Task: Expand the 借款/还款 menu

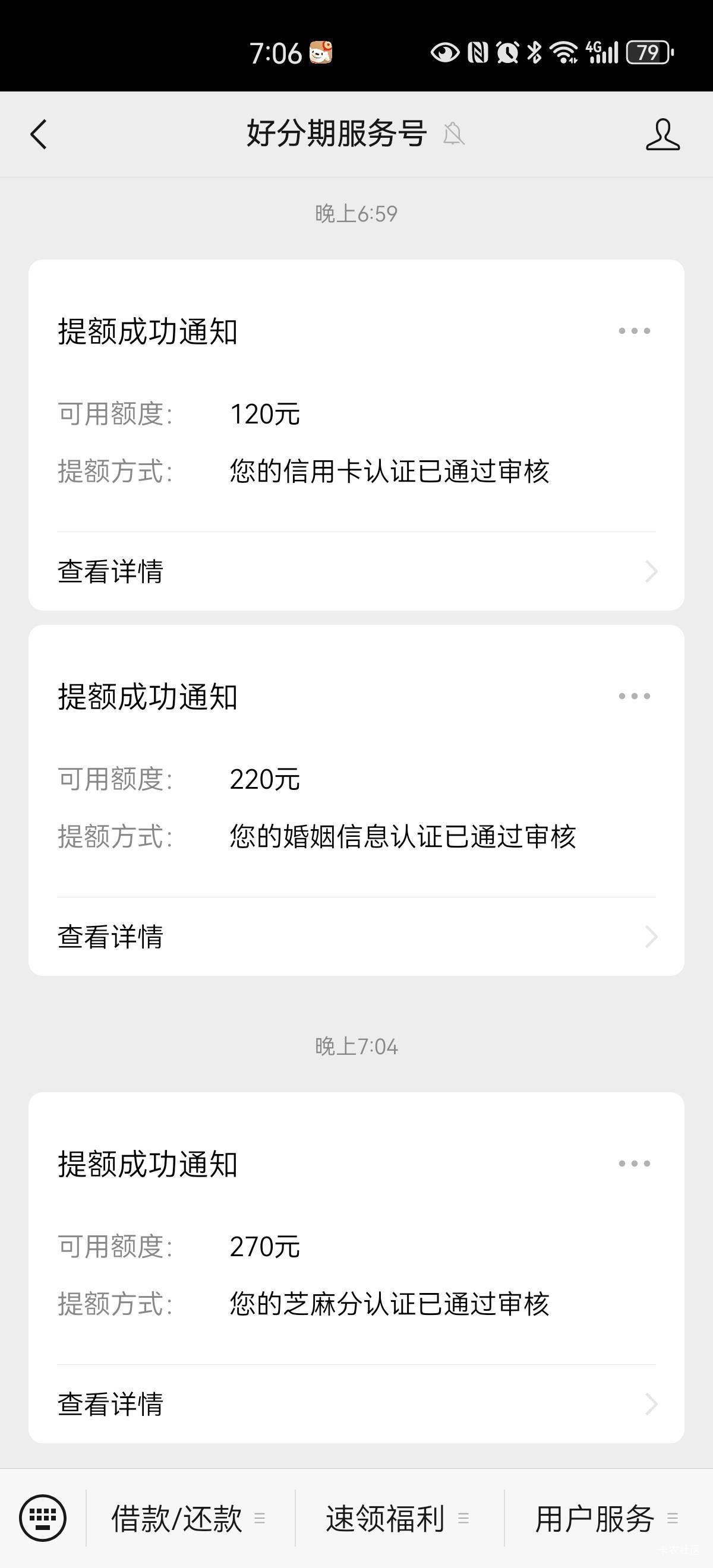Action: (x=190, y=1518)
